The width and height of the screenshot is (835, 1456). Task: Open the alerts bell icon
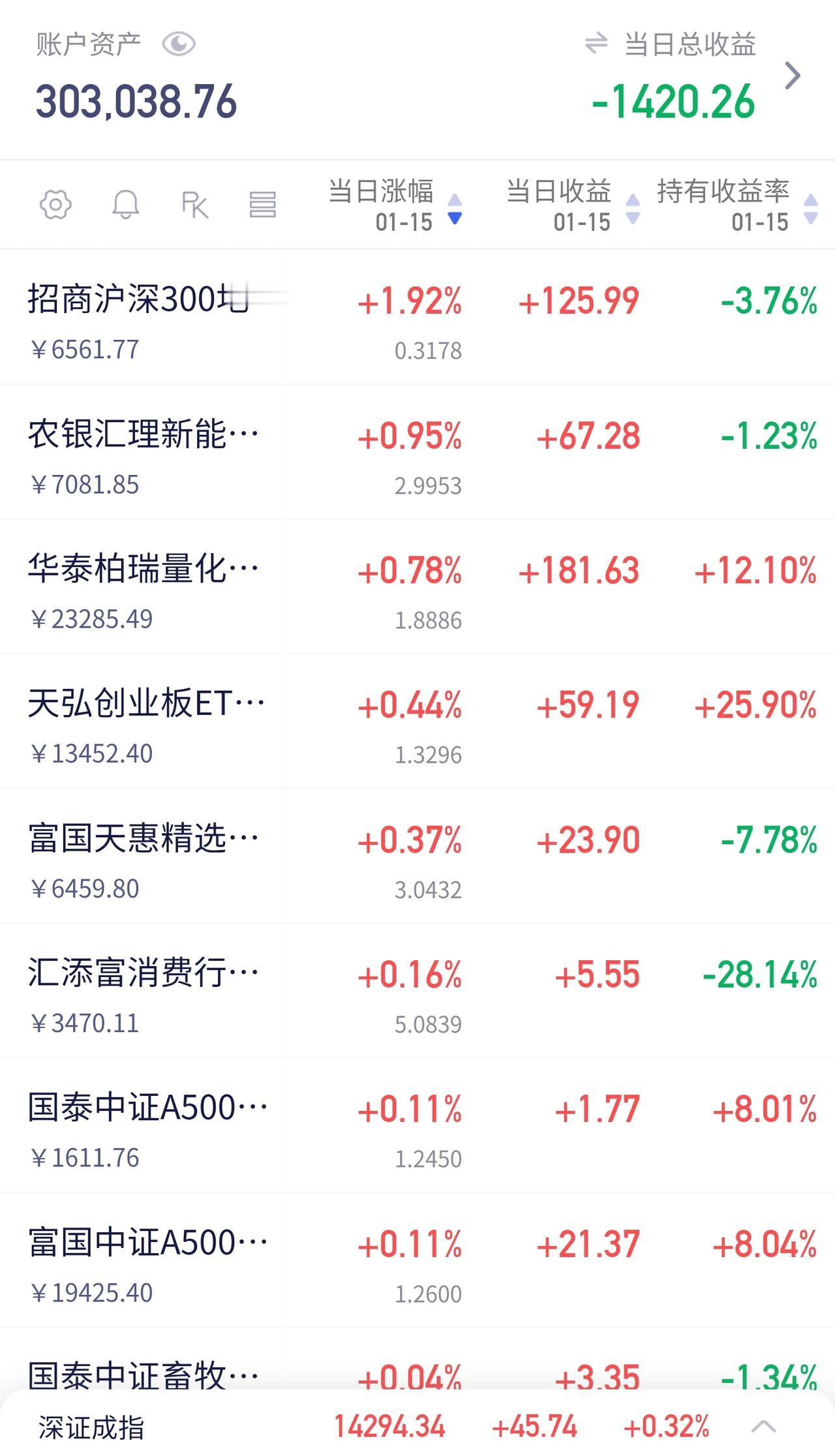[x=125, y=205]
